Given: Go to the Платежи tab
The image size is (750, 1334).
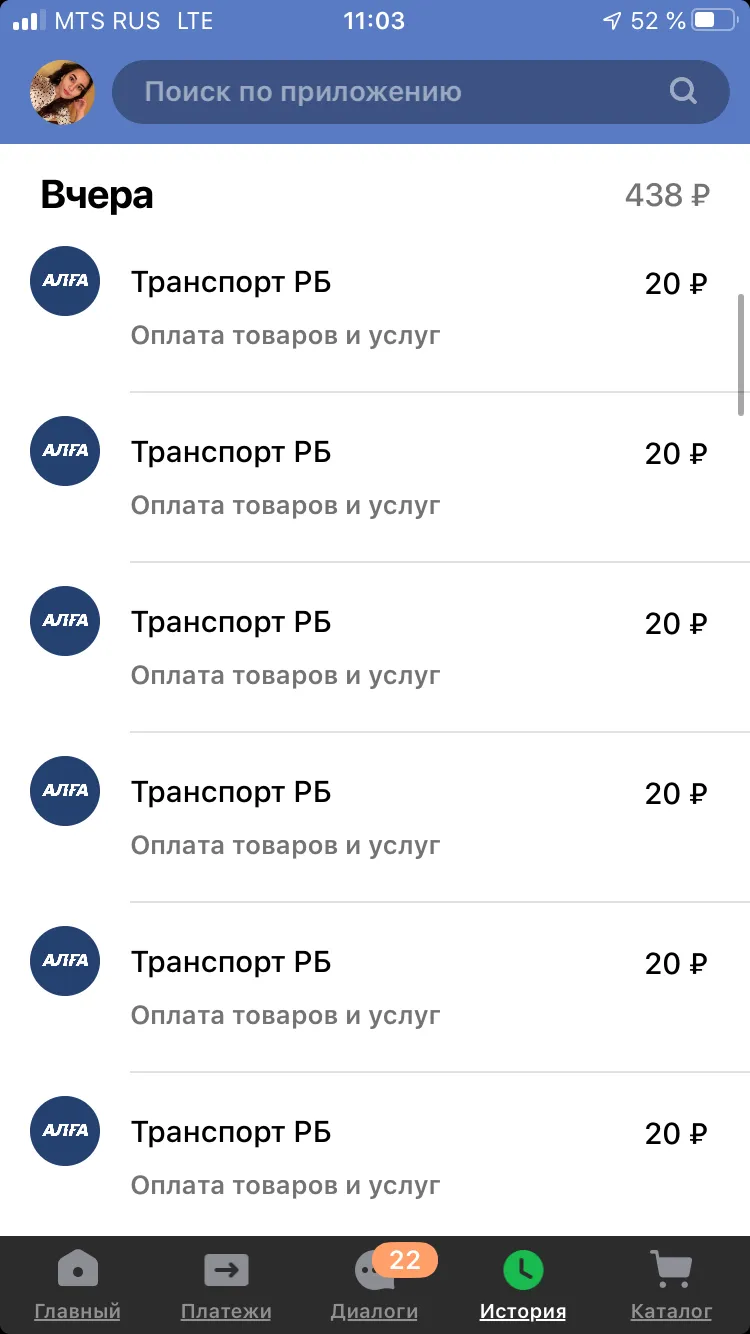Looking at the screenshot, I should coord(226,1285).
